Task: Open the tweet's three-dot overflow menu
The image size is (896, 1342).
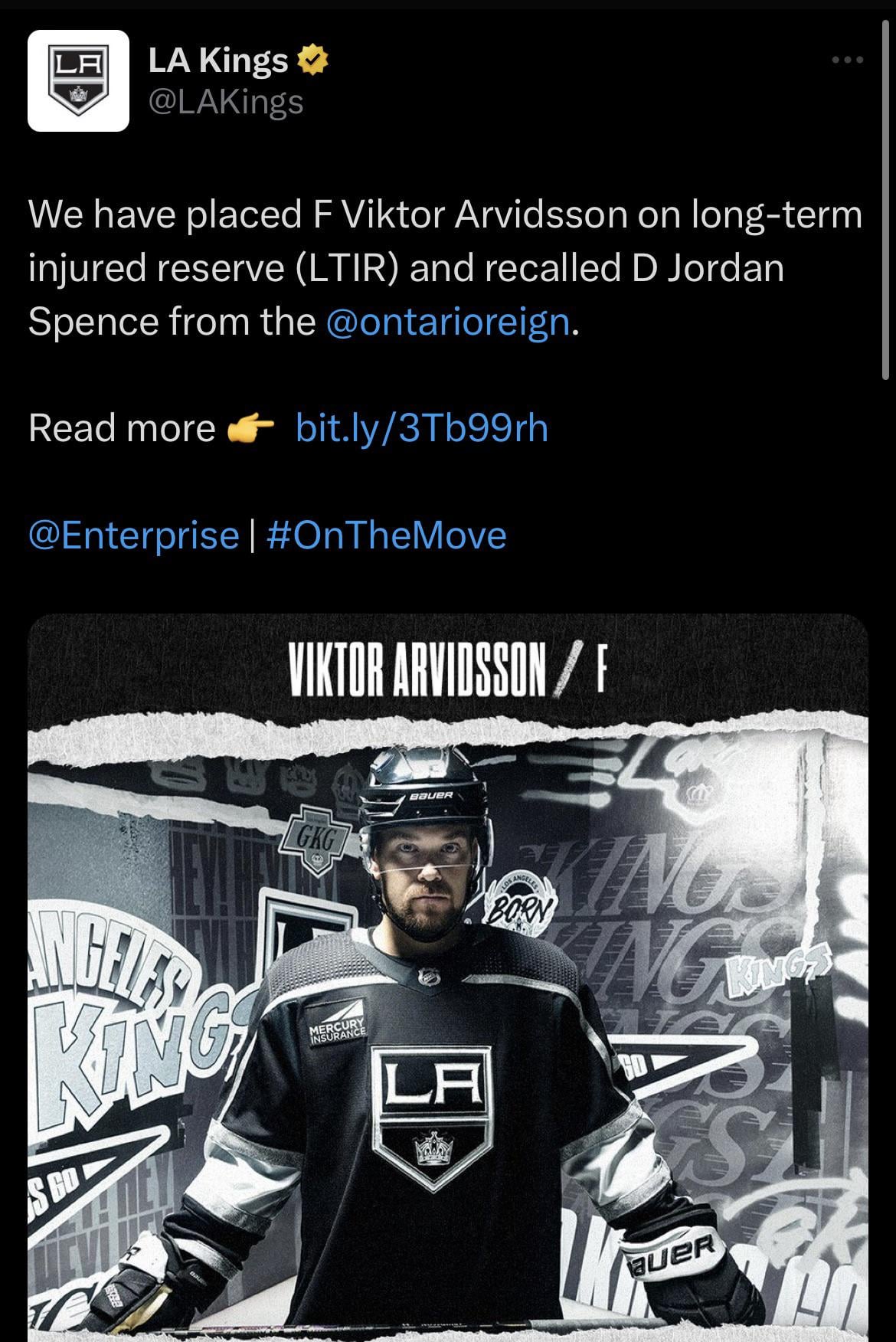Action: [x=849, y=60]
